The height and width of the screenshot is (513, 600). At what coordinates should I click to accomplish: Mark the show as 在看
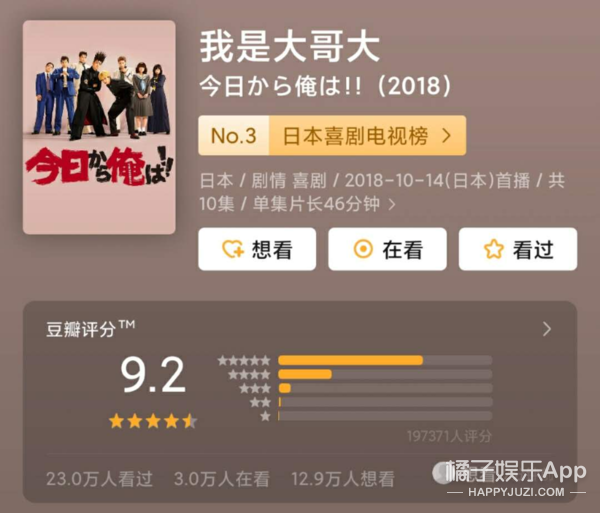pyautogui.click(x=387, y=249)
